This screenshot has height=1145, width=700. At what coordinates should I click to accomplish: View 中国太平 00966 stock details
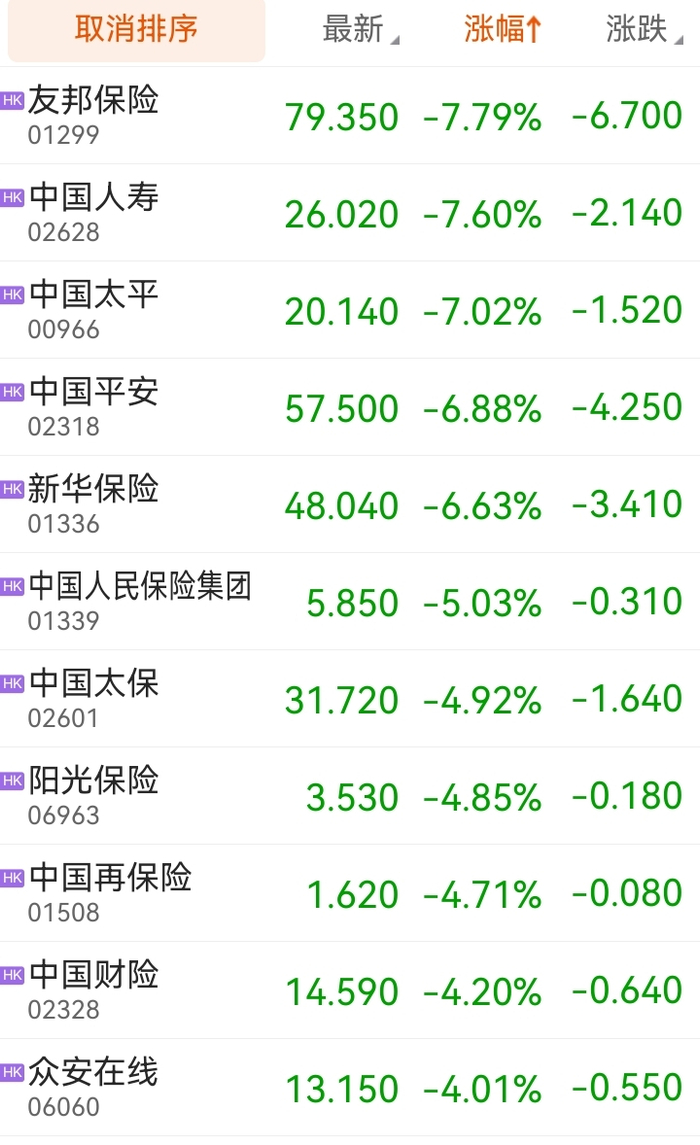click(x=350, y=310)
